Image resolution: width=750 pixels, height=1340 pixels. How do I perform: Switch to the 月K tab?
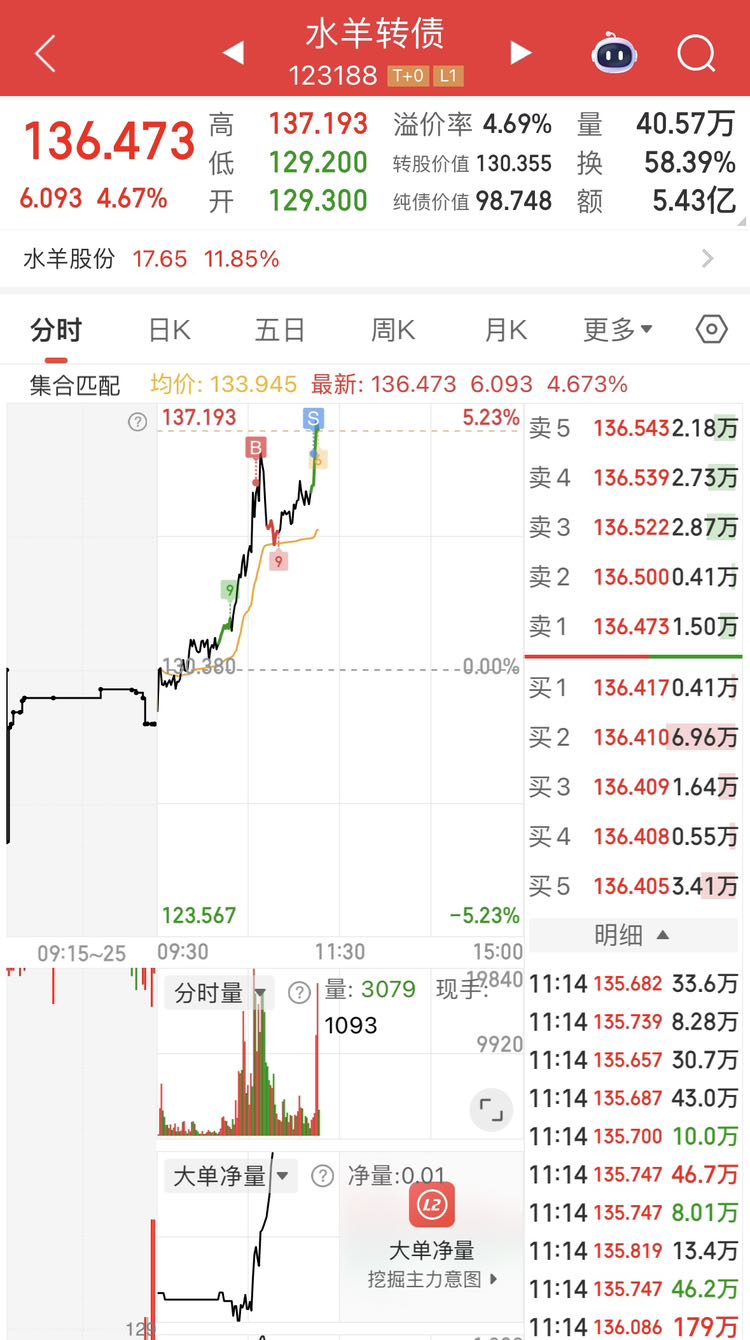(x=506, y=330)
